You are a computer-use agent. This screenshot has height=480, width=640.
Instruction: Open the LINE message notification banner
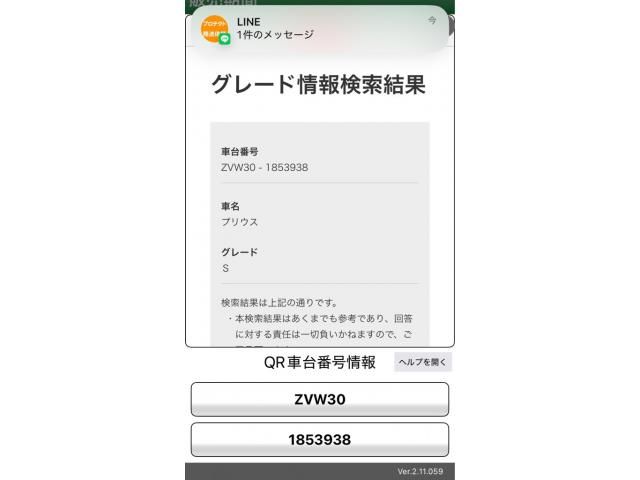(x=320, y=27)
